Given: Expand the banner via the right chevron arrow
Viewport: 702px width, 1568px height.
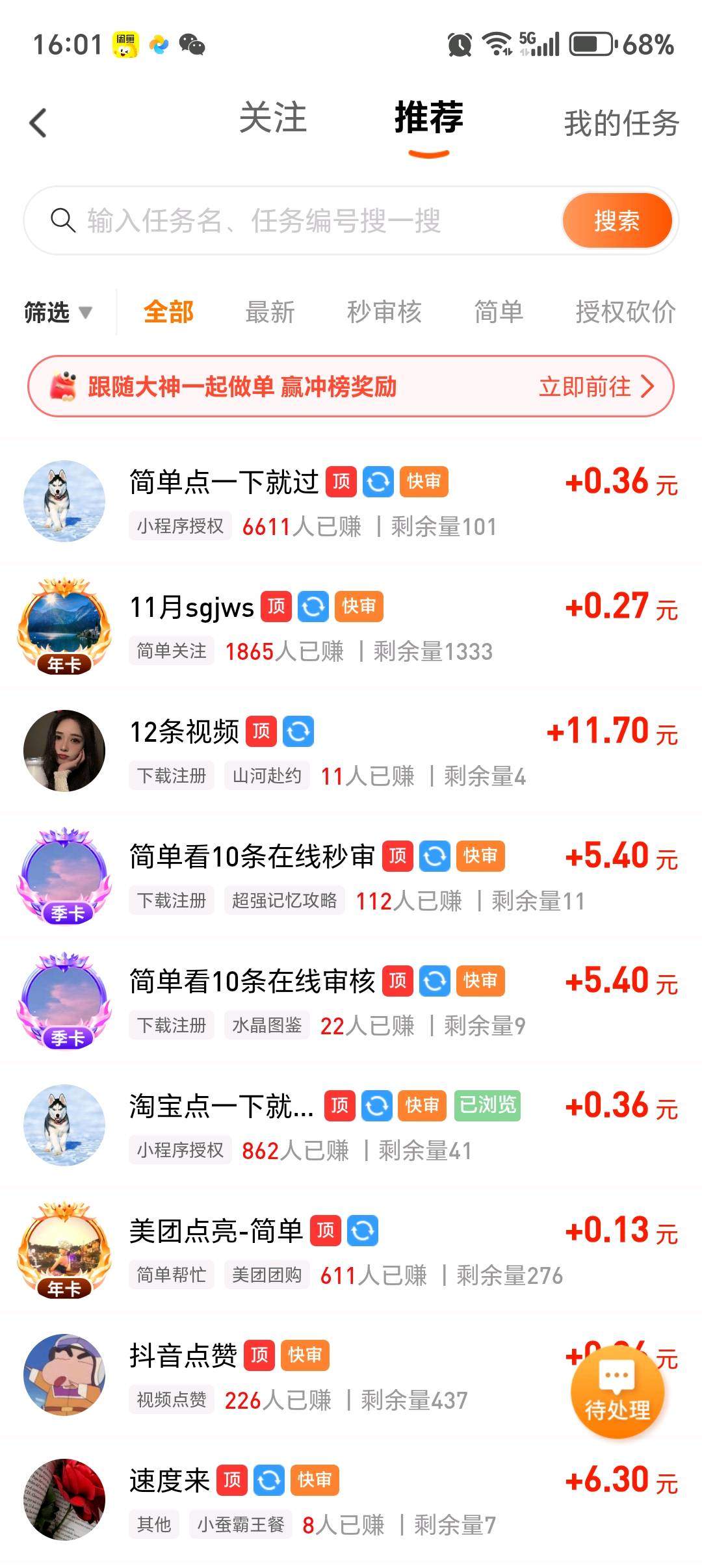Looking at the screenshot, I should coord(647,386).
